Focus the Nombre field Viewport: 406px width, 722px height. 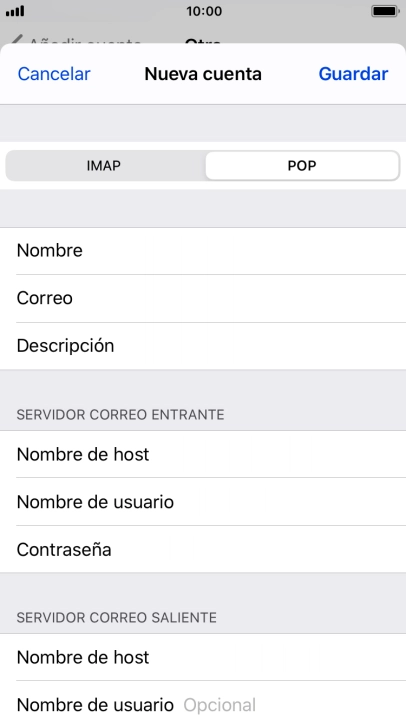[203, 251]
